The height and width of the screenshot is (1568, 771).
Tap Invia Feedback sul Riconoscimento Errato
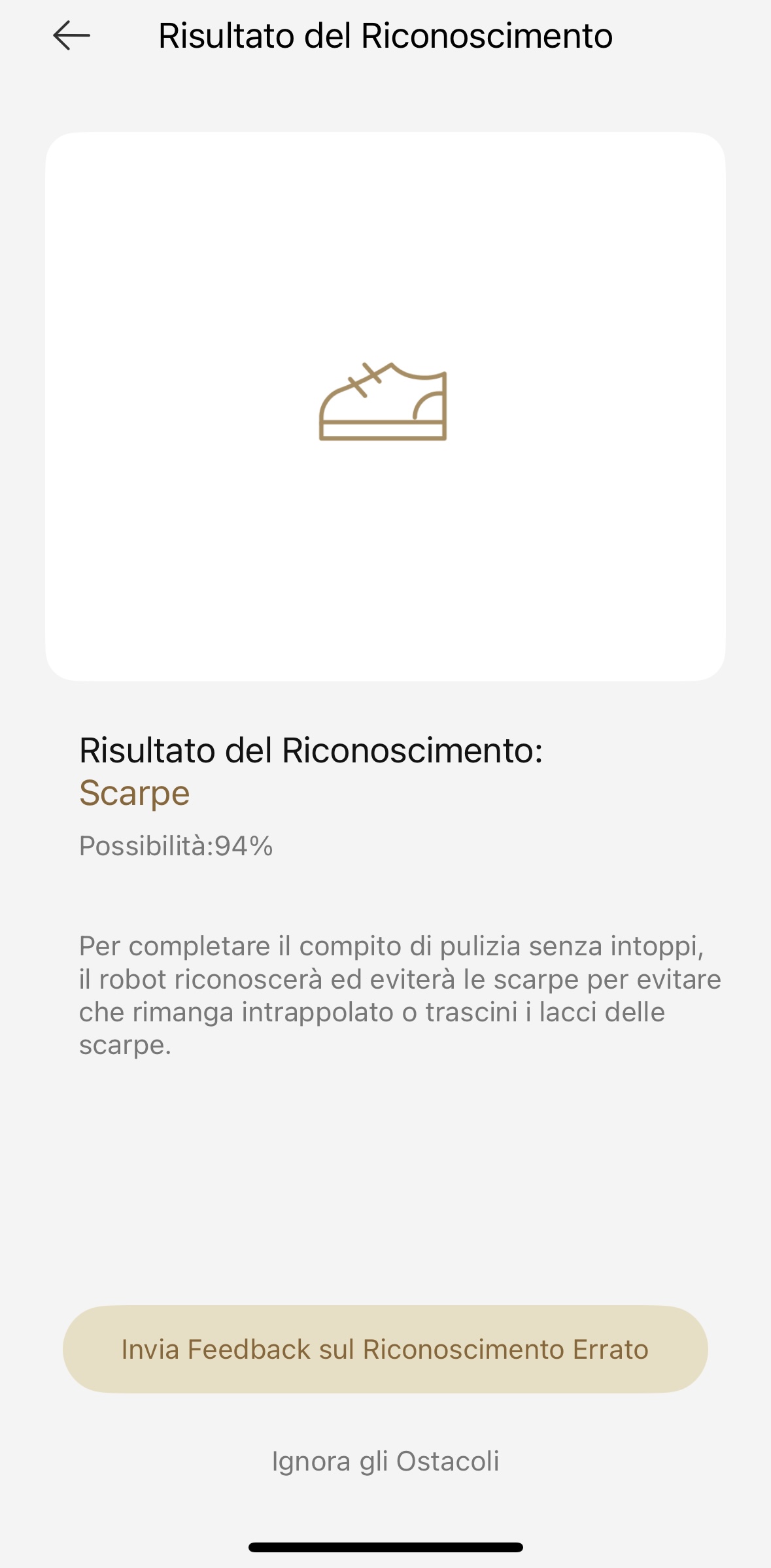tap(385, 1350)
